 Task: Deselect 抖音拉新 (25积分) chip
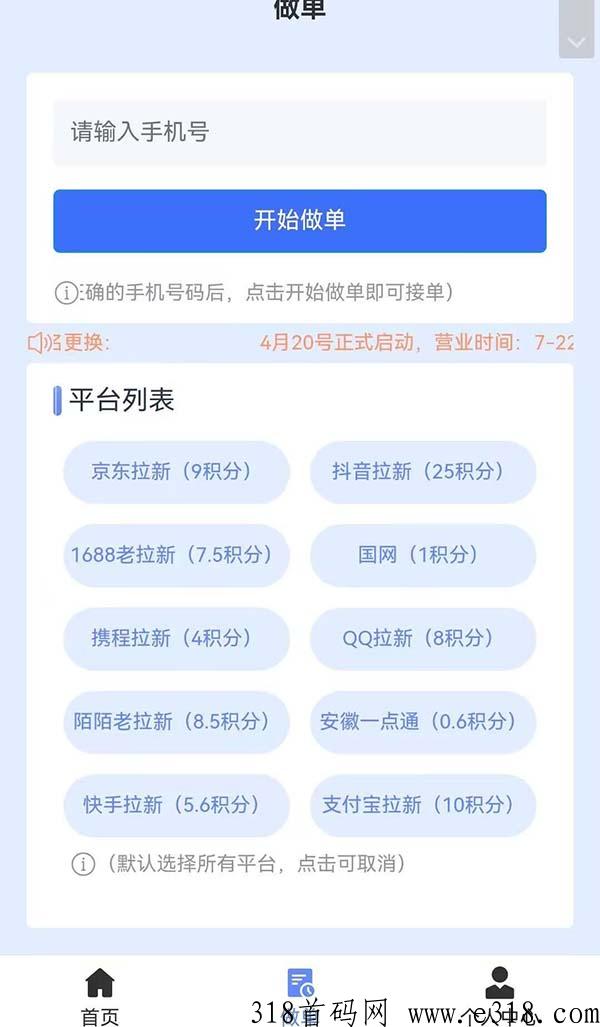tap(422, 472)
